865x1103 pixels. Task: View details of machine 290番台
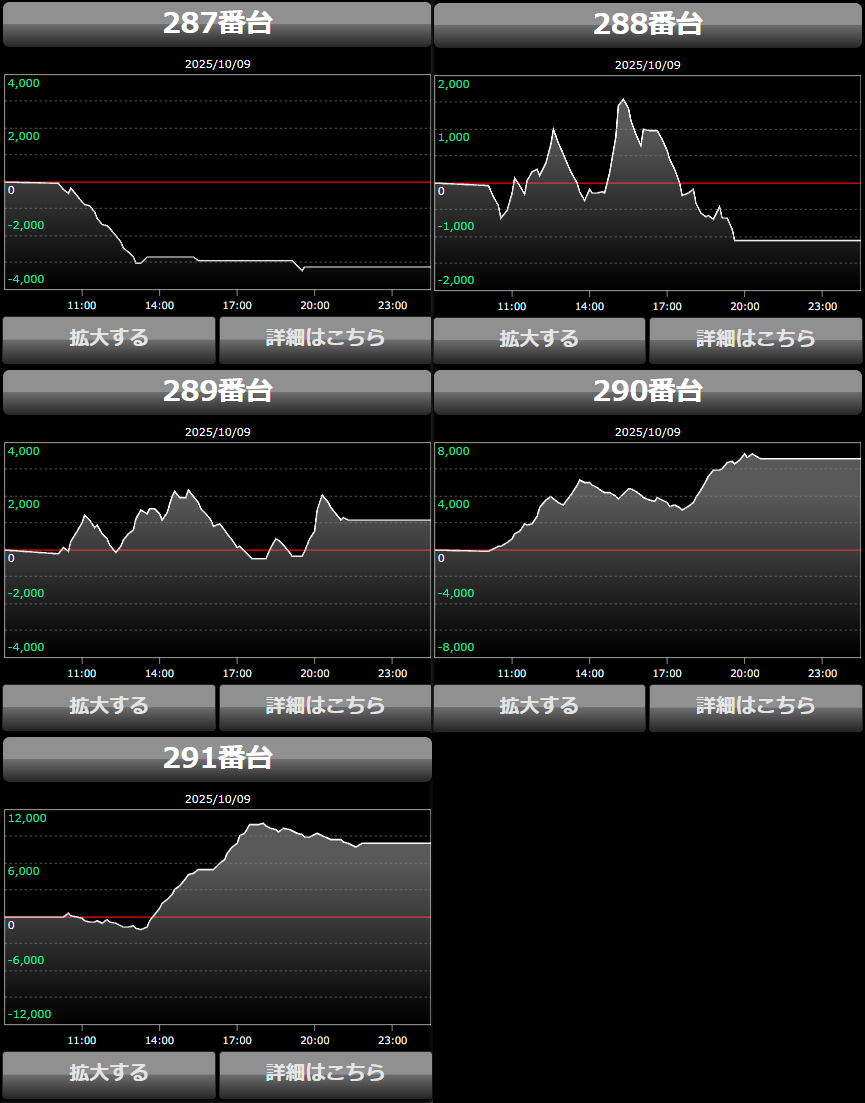755,707
